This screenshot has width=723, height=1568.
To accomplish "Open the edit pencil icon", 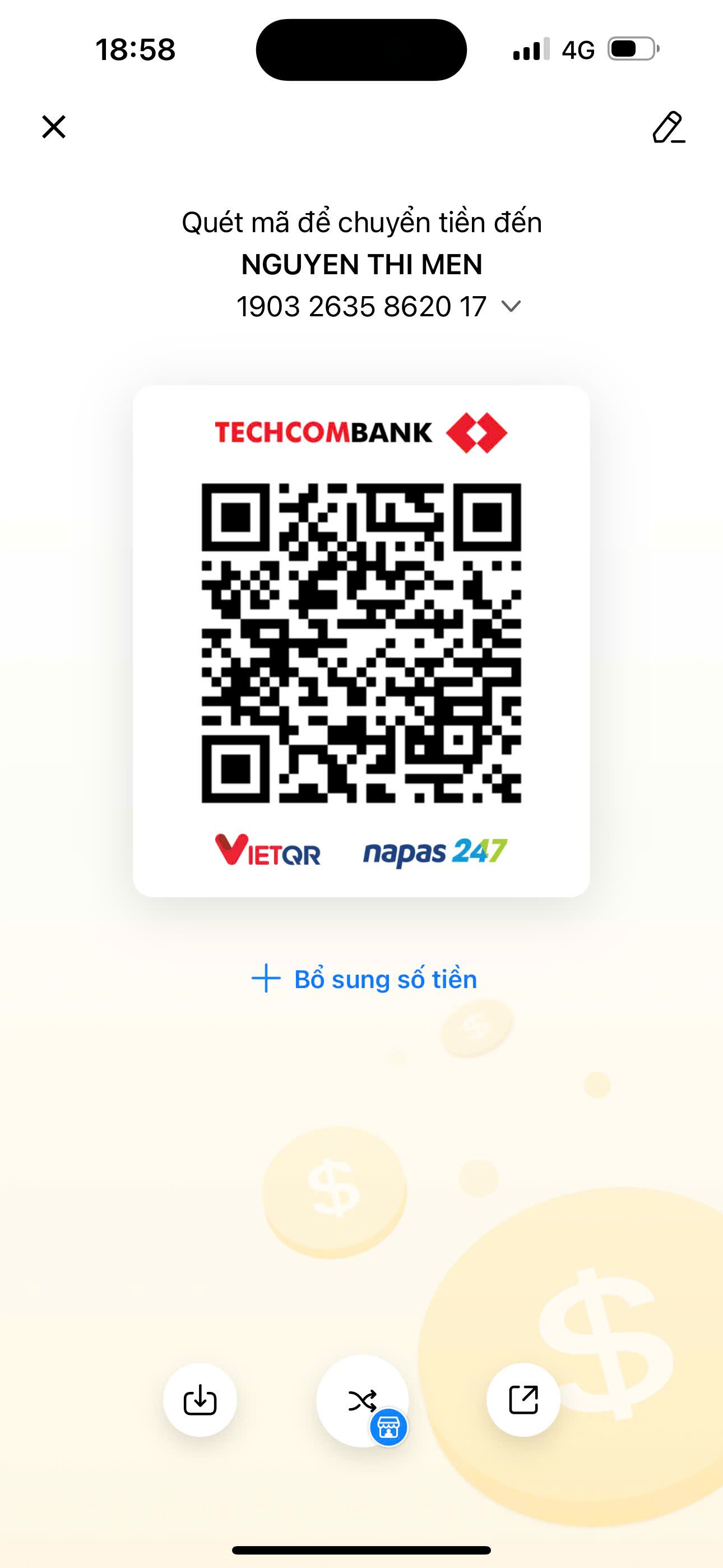I will tap(668, 127).
